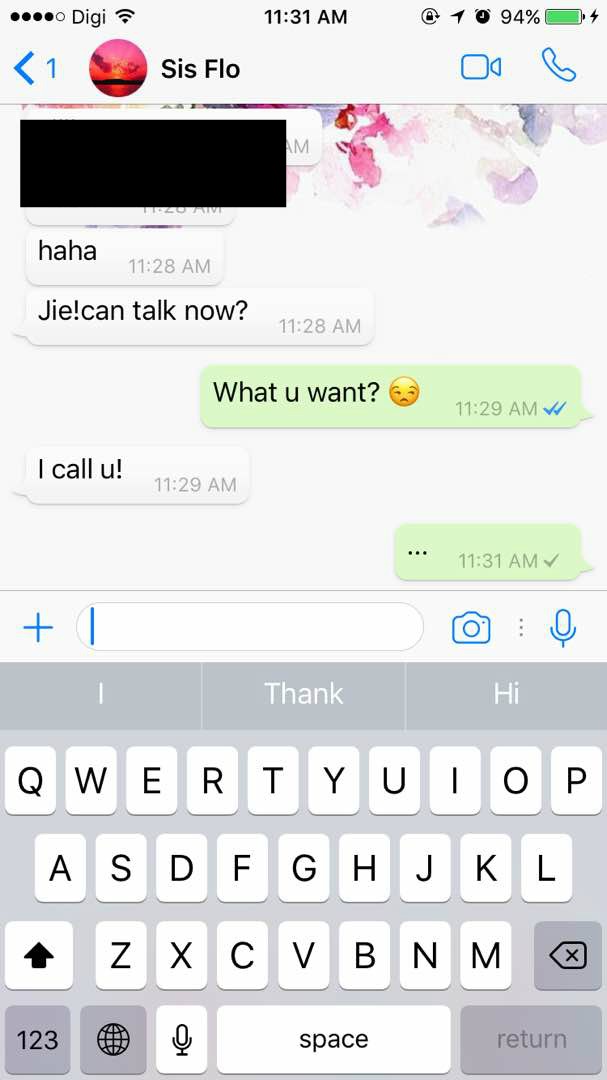Start a voice call with Sis Flo

pyautogui.click(x=558, y=66)
